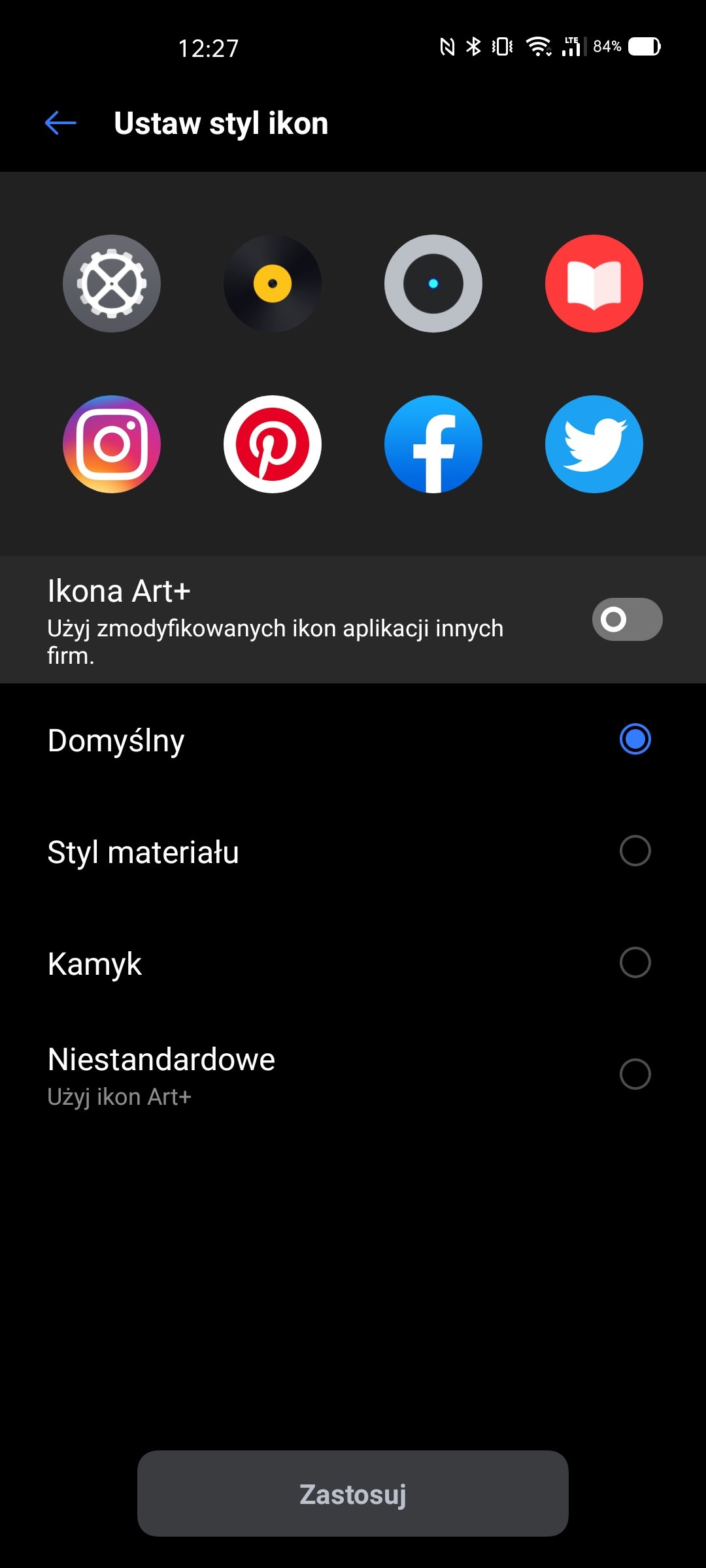Select the Domyślny icon style
Screen dimensions: 706x1568
pos(353,740)
